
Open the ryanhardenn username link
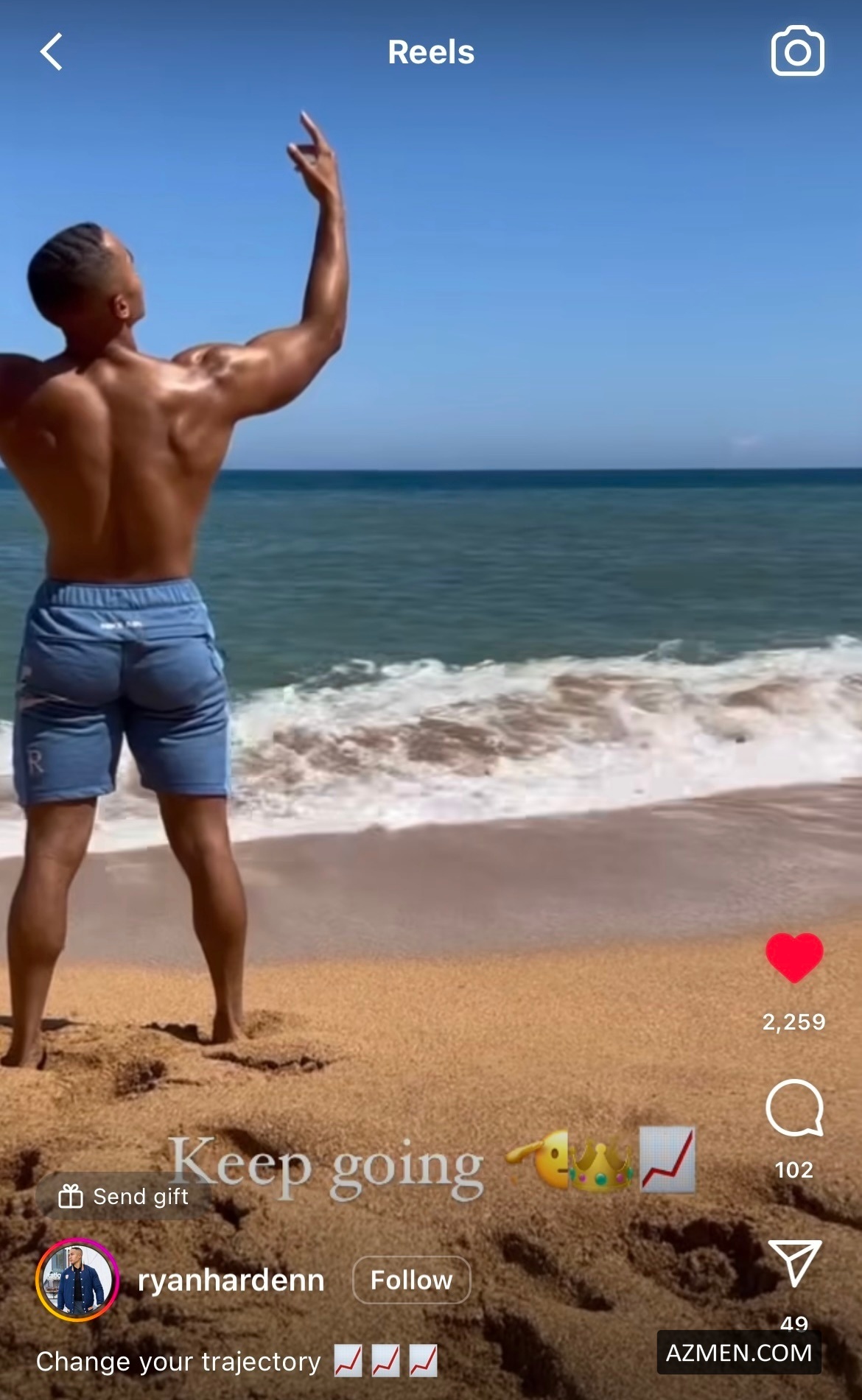231,1281
